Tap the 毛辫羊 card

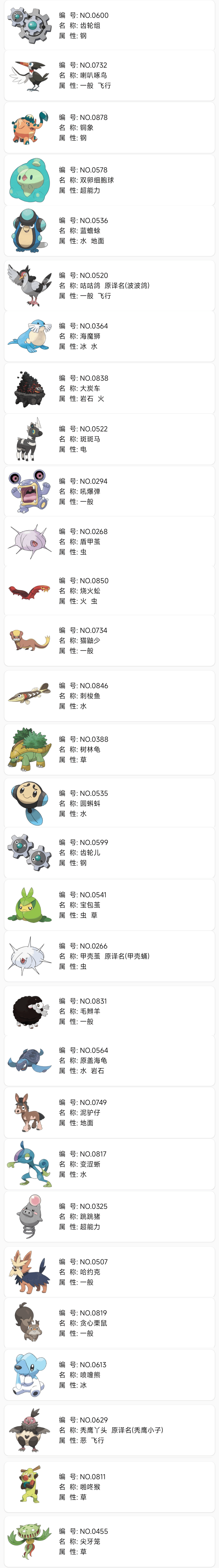109,1011
